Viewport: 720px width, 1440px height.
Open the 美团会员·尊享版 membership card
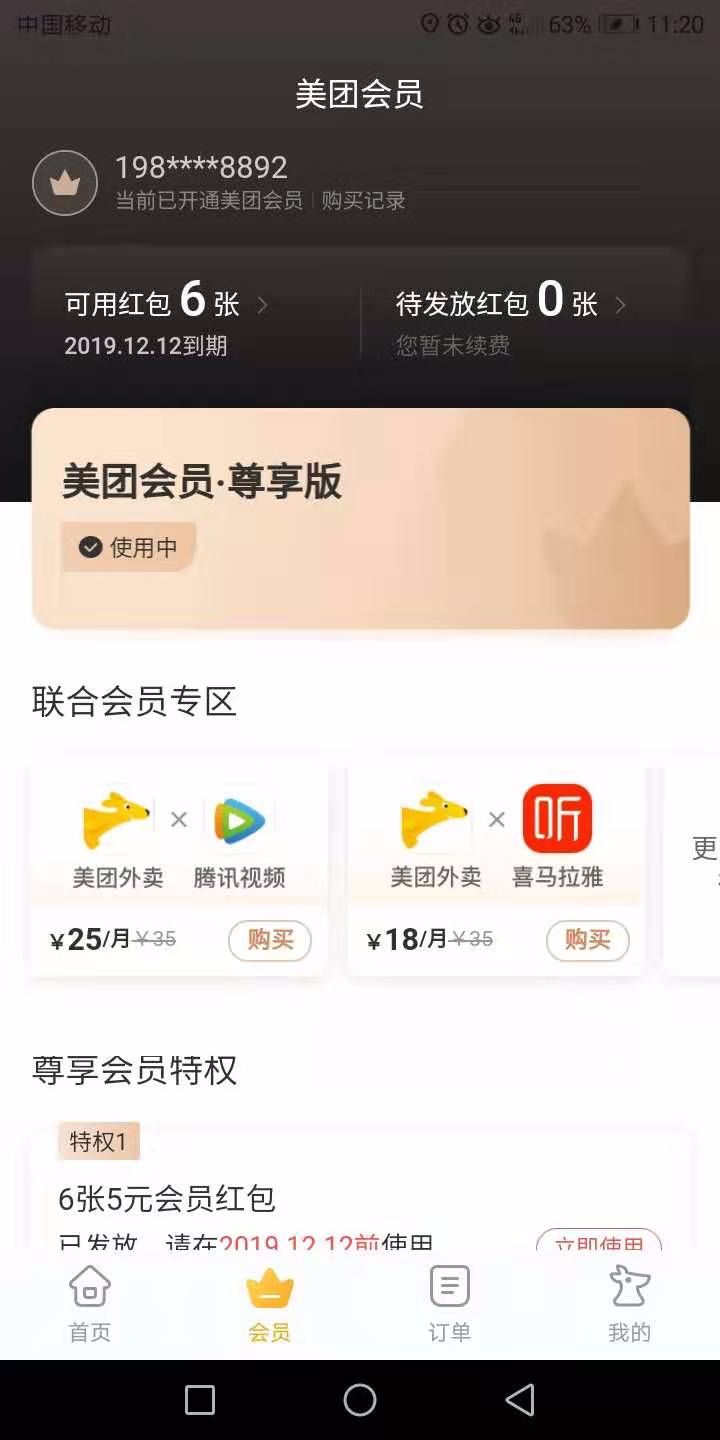pos(361,518)
